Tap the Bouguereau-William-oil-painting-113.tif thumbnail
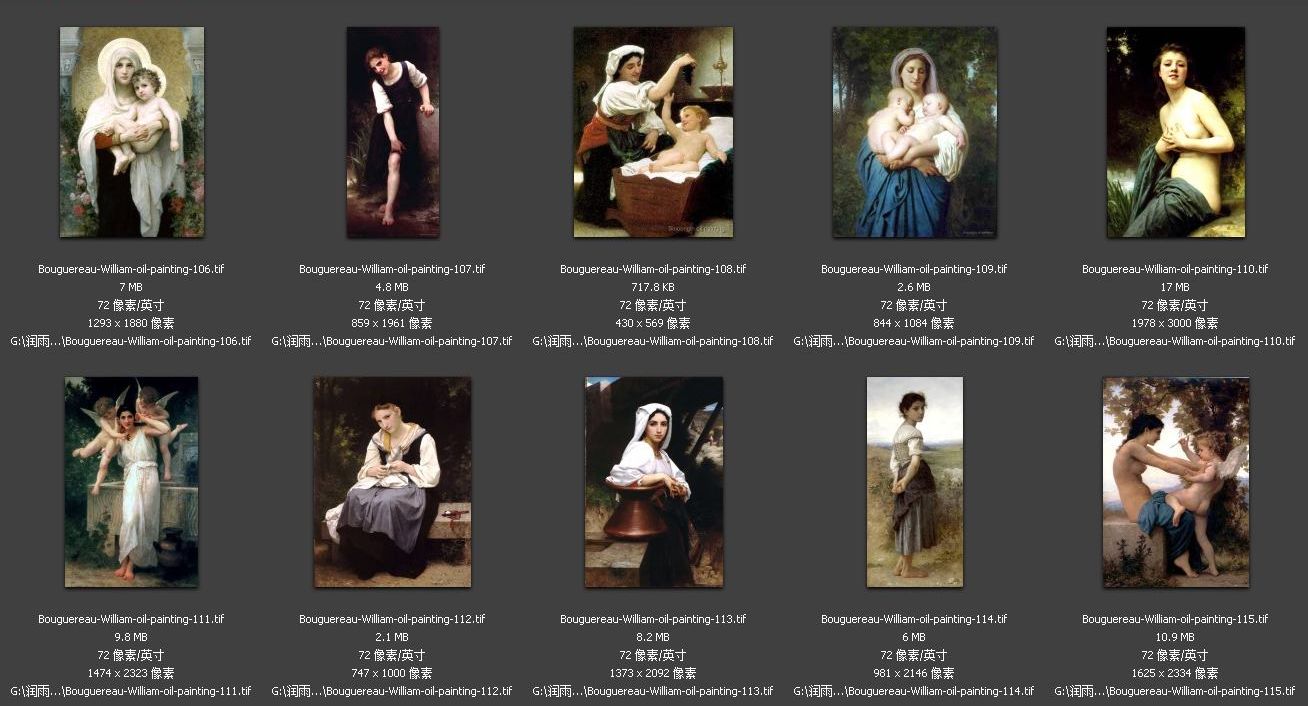Screen dimensions: 1308x706 (653, 482)
